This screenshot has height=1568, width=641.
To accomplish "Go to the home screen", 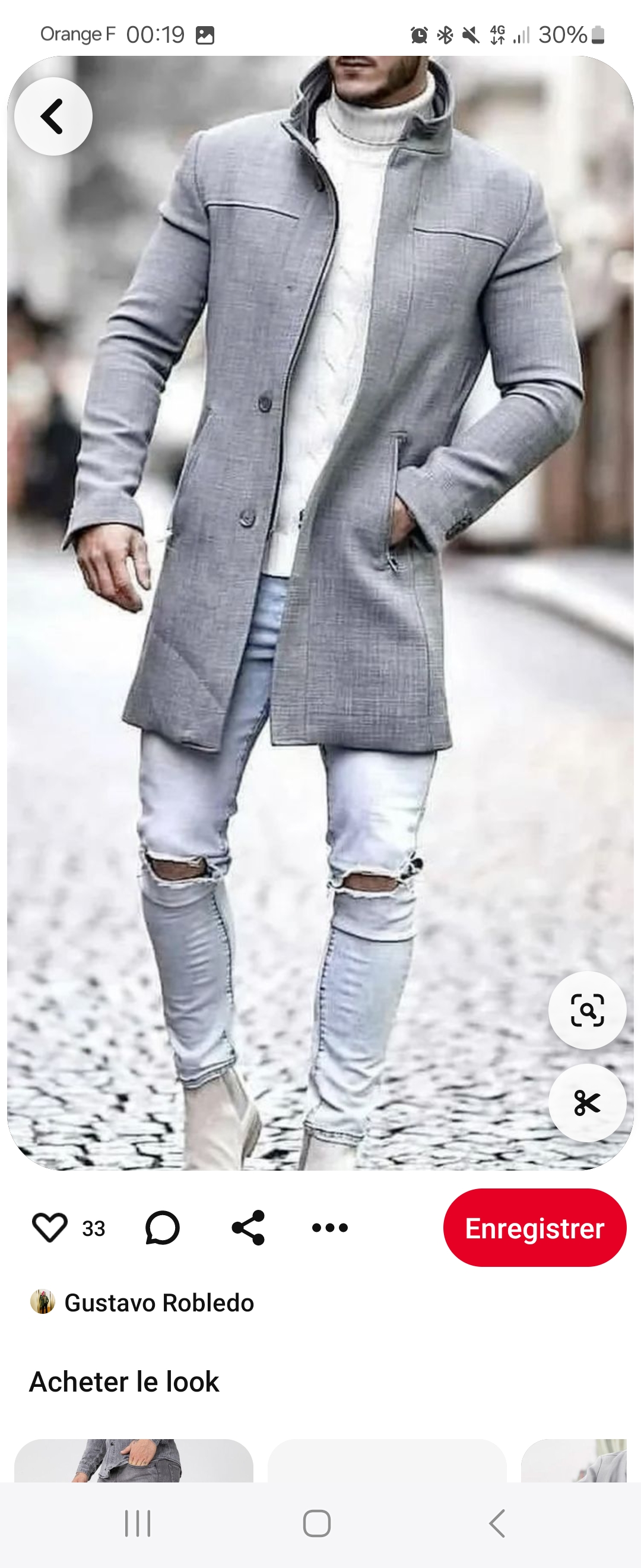I will coord(317,1523).
